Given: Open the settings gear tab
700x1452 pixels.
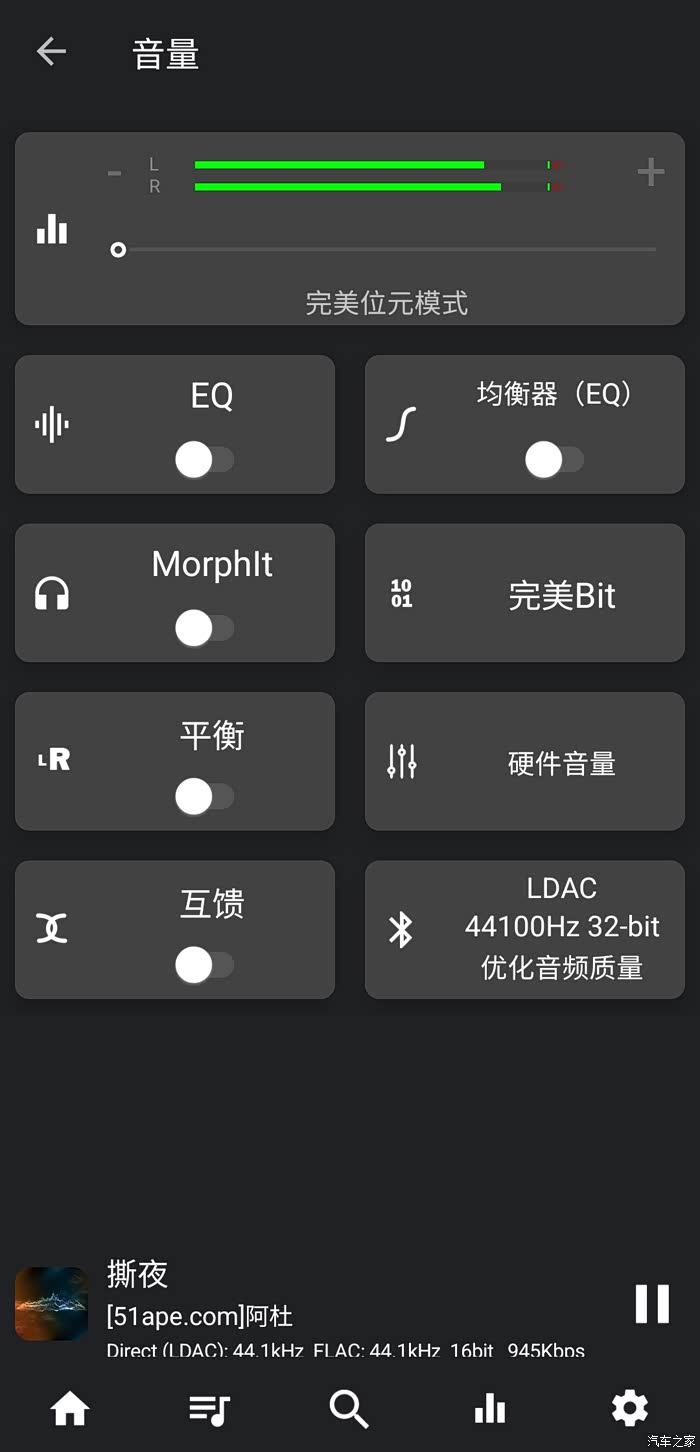Looking at the screenshot, I should pyautogui.click(x=630, y=1409).
